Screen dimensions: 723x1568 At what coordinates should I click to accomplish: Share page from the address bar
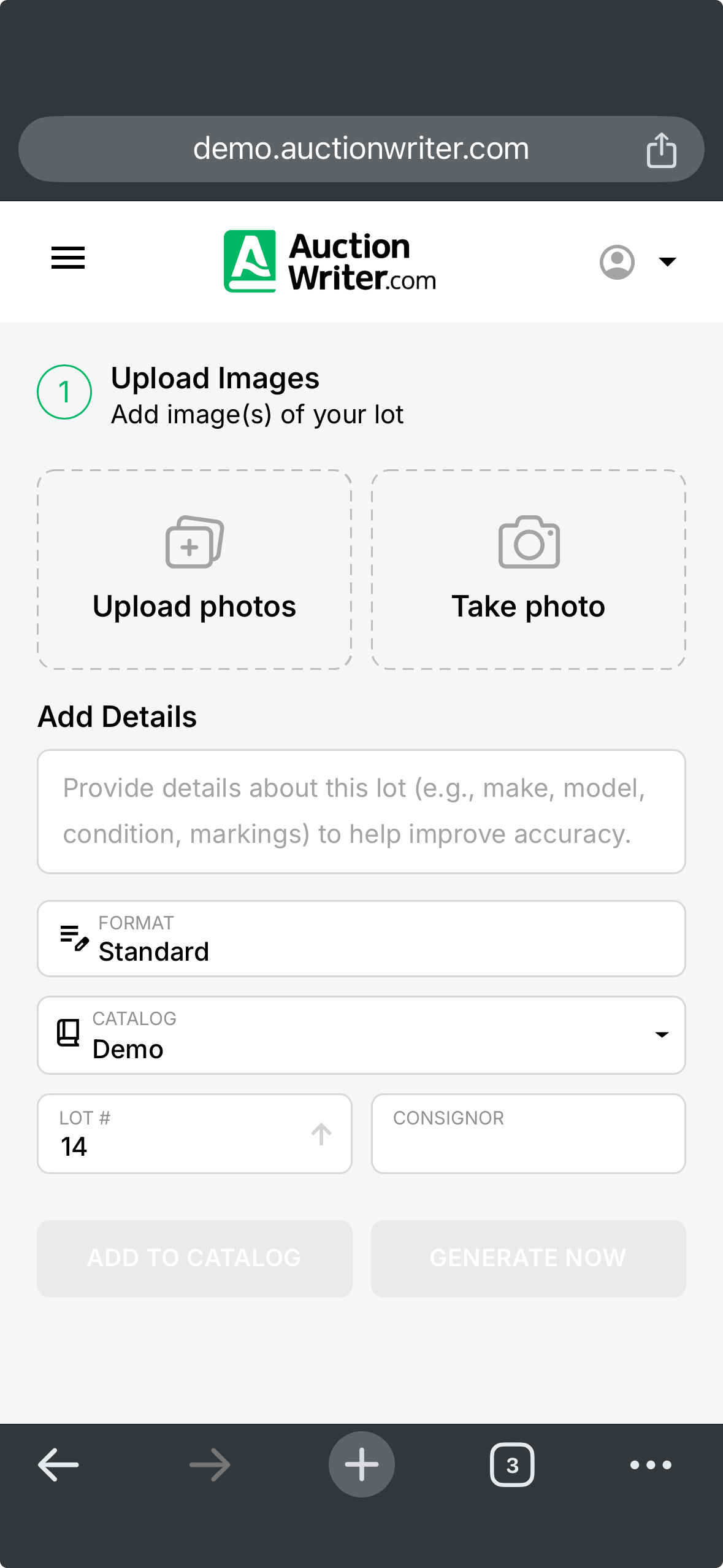[661, 150]
